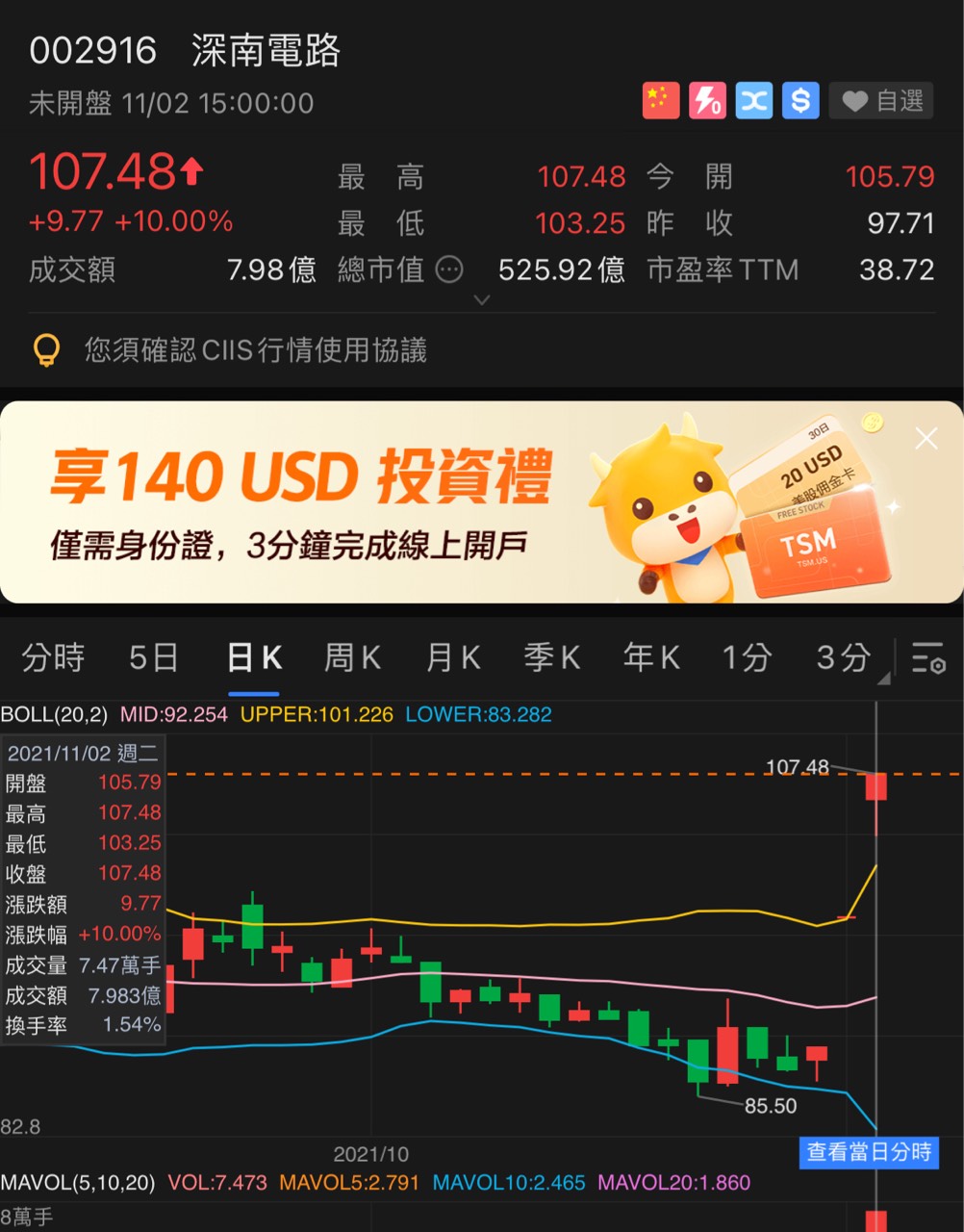Switch to the 季K chart tab

tap(552, 658)
